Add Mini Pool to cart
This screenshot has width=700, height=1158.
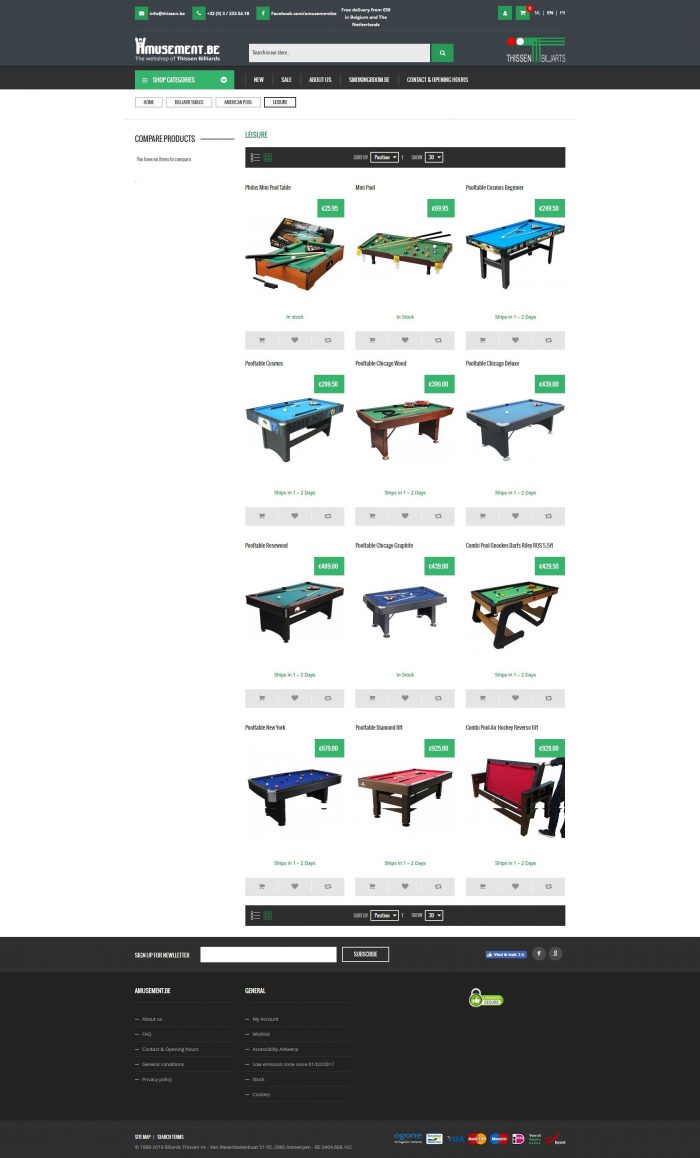(372, 340)
